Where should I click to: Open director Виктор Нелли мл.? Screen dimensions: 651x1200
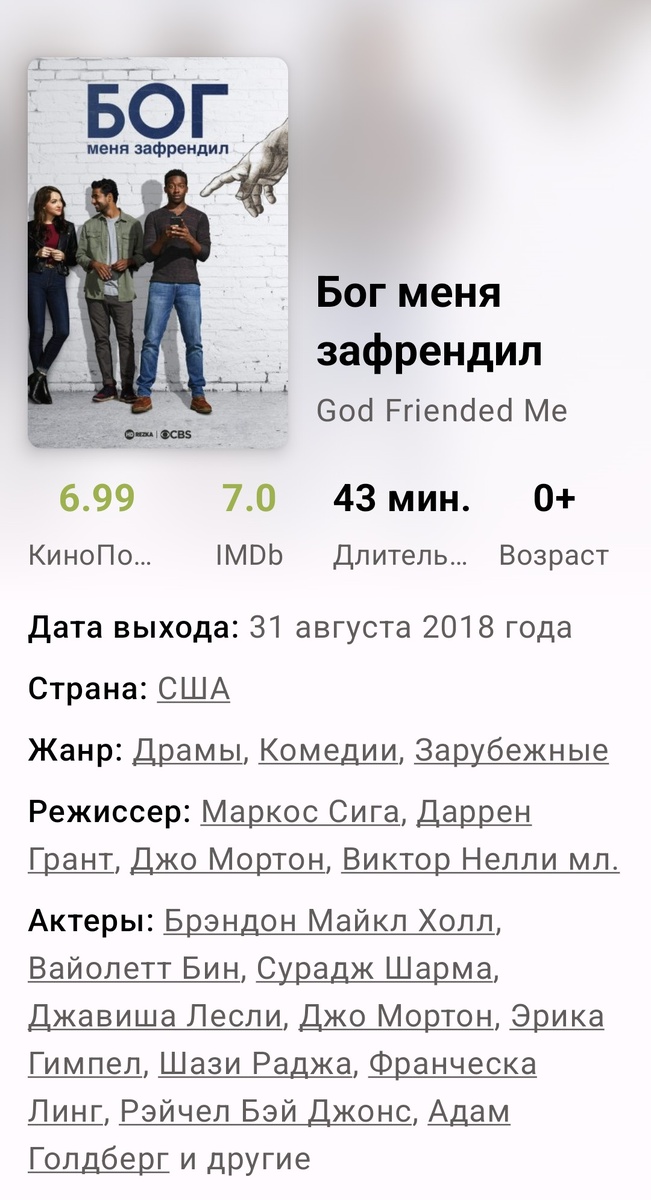click(x=480, y=859)
